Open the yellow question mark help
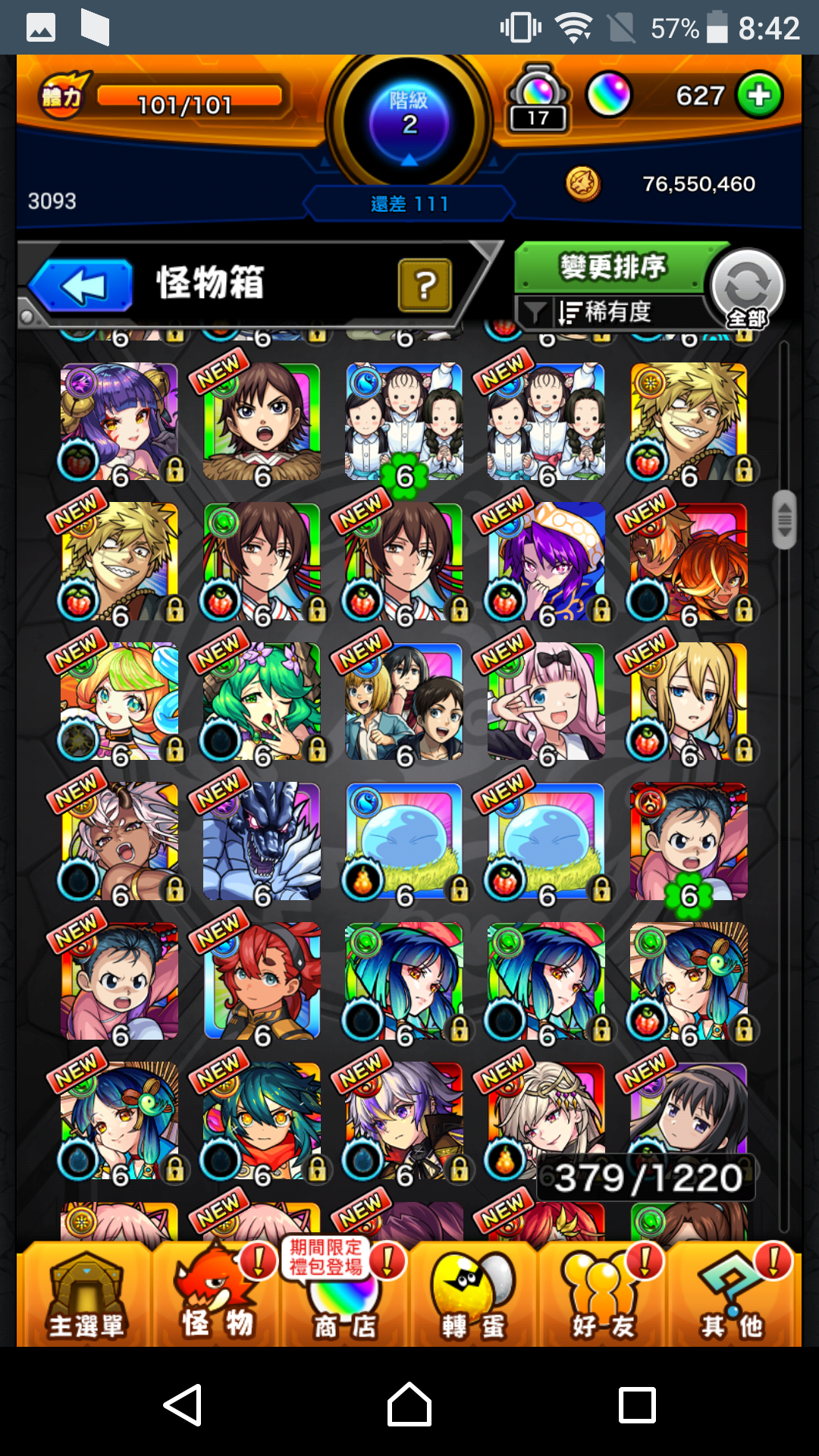Image resolution: width=819 pixels, height=1456 pixels. [x=425, y=285]
